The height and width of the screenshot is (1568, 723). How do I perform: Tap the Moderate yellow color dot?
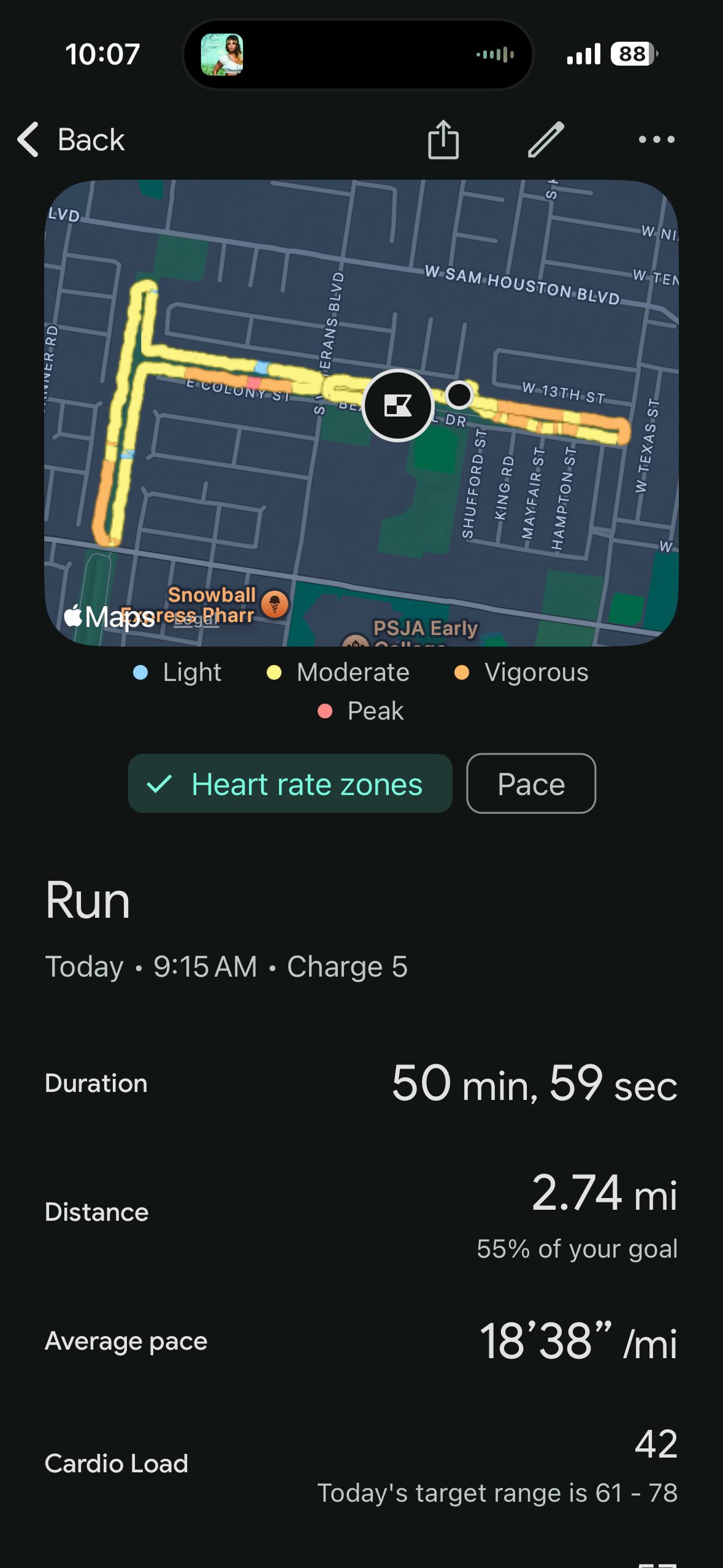point(275,672)
